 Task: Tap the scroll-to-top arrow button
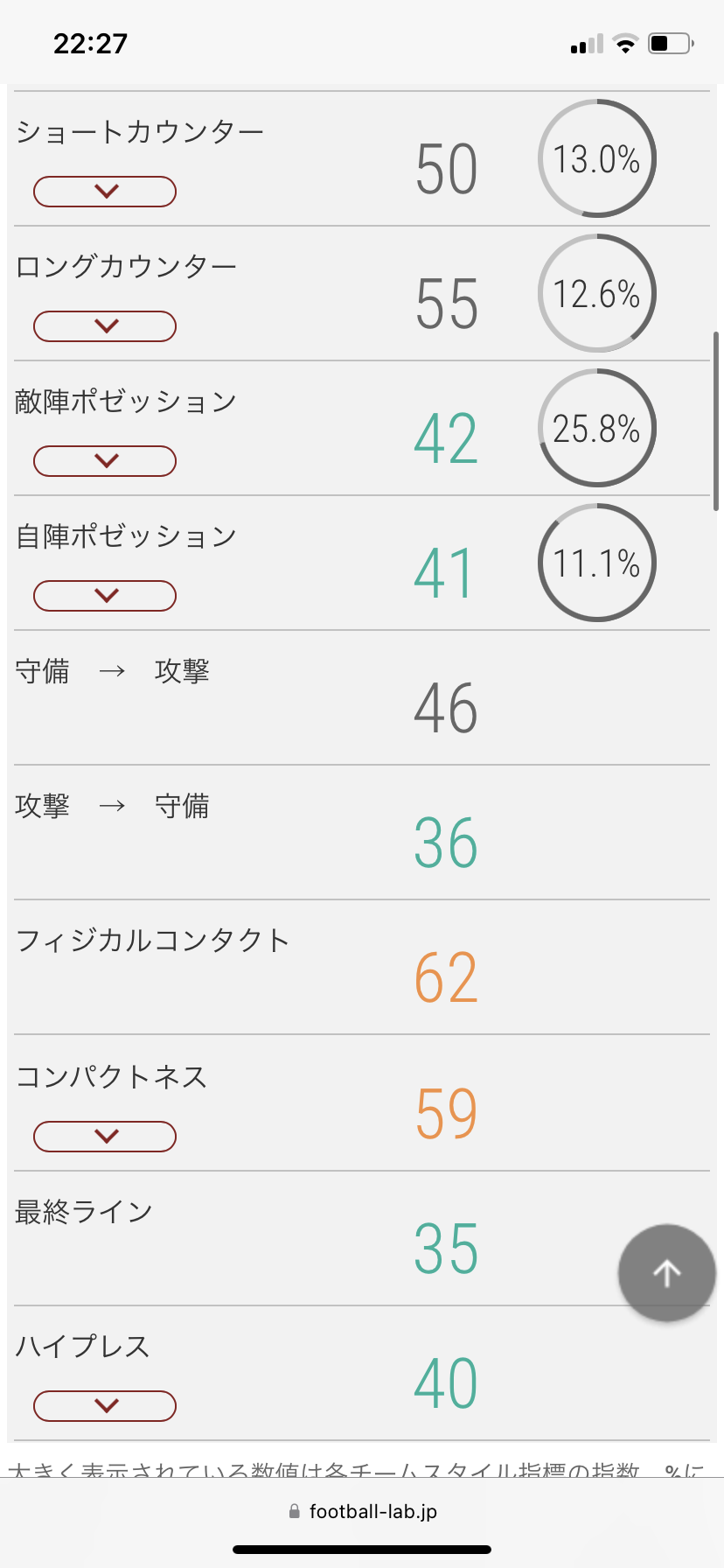[x=667, y=1273]
